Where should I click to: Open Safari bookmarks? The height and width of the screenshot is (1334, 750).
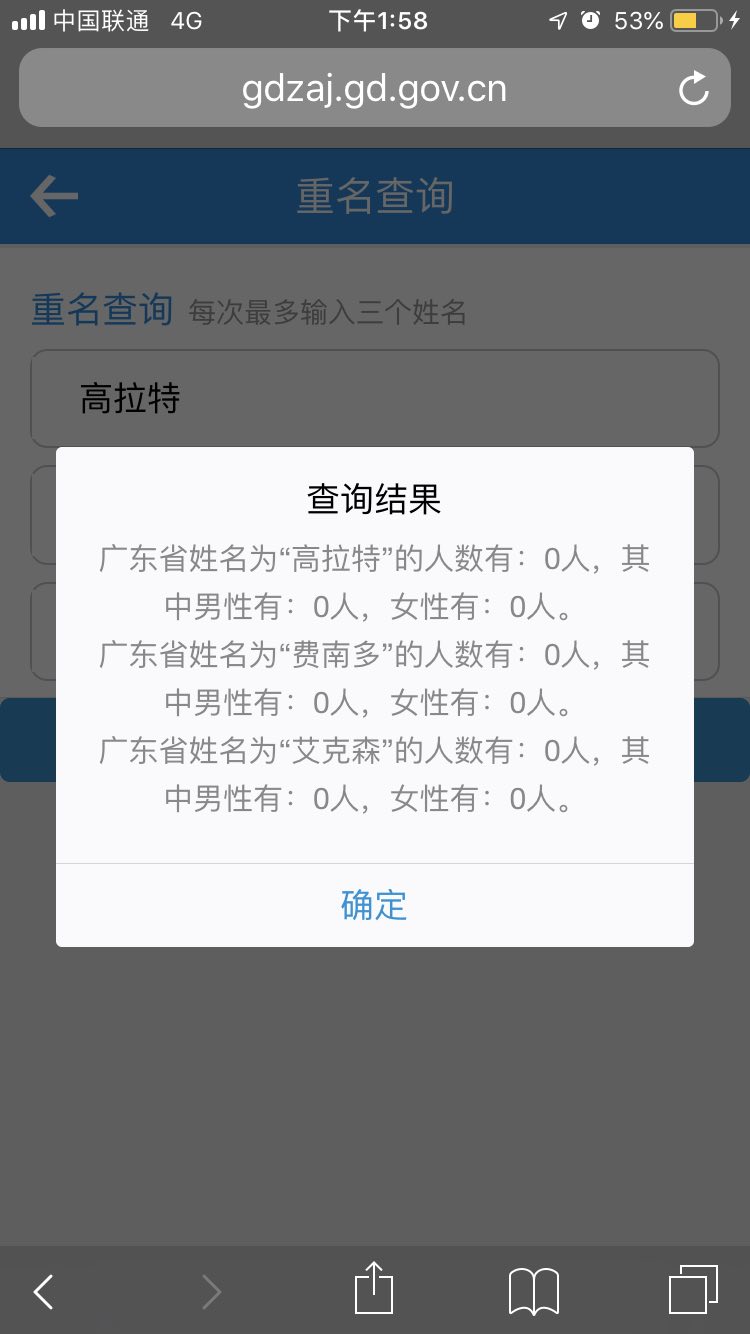(x=534, y=1291)
